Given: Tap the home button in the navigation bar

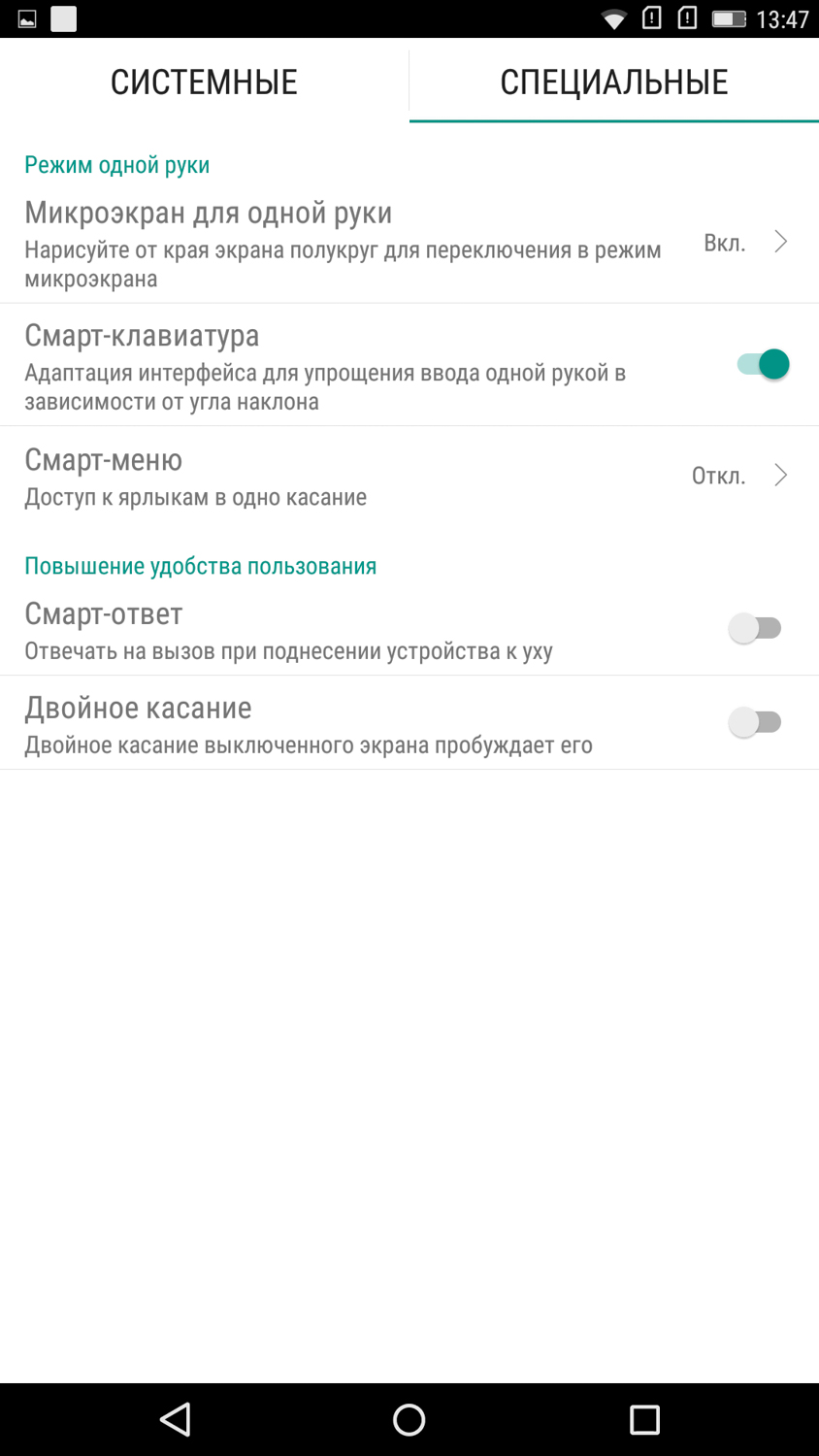Looking at the screenshot, I should 409,1419.
